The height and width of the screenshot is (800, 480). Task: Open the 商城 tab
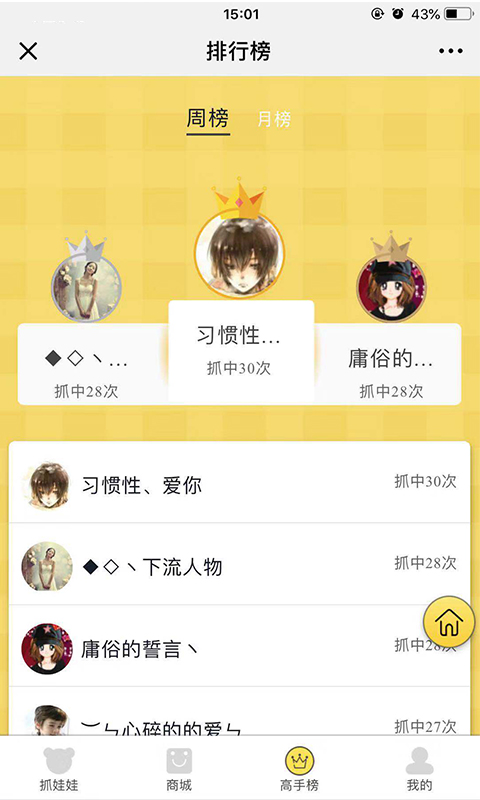pos(179,768)
